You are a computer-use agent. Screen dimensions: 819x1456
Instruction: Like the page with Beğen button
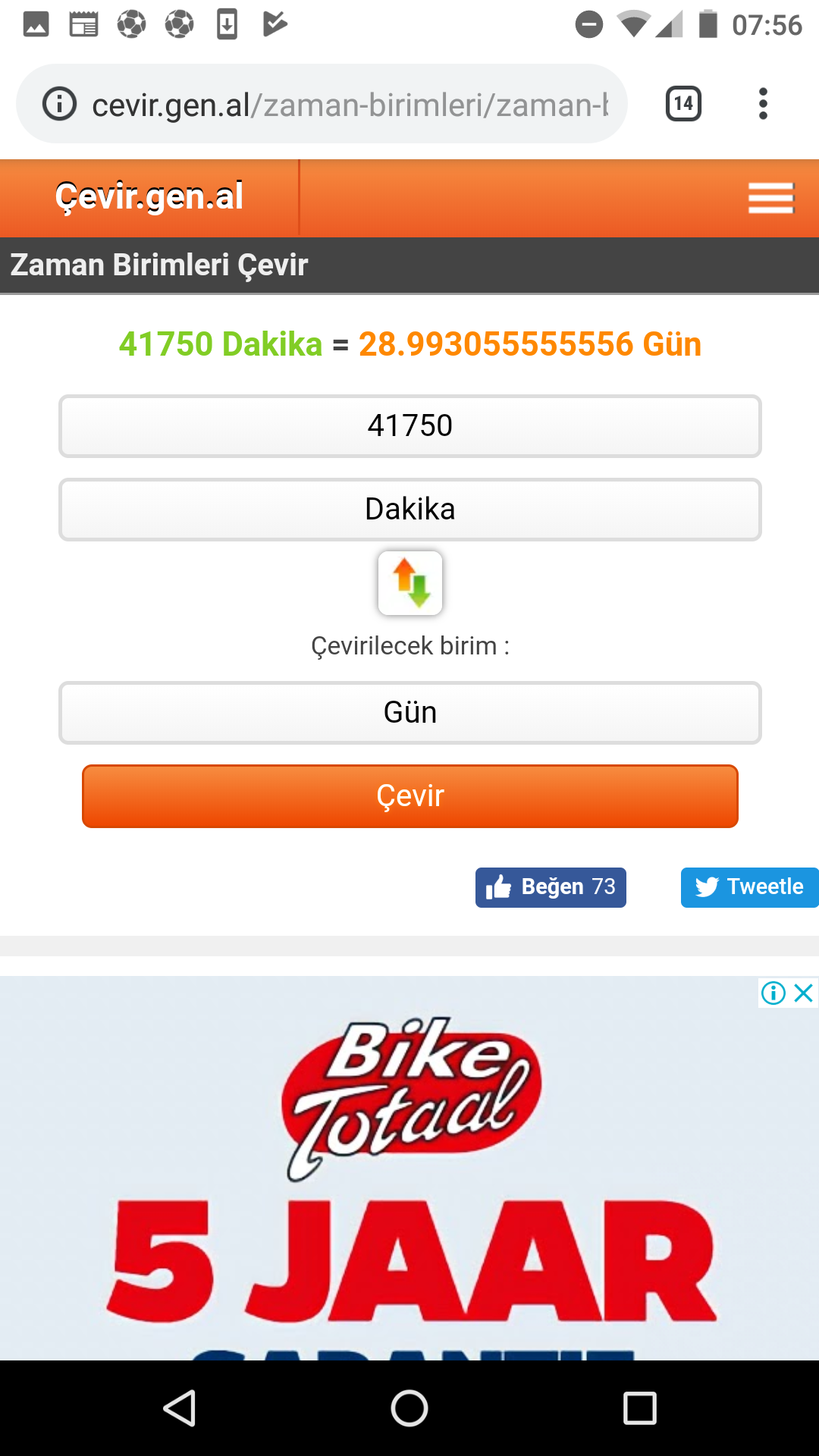click(551, 887)
